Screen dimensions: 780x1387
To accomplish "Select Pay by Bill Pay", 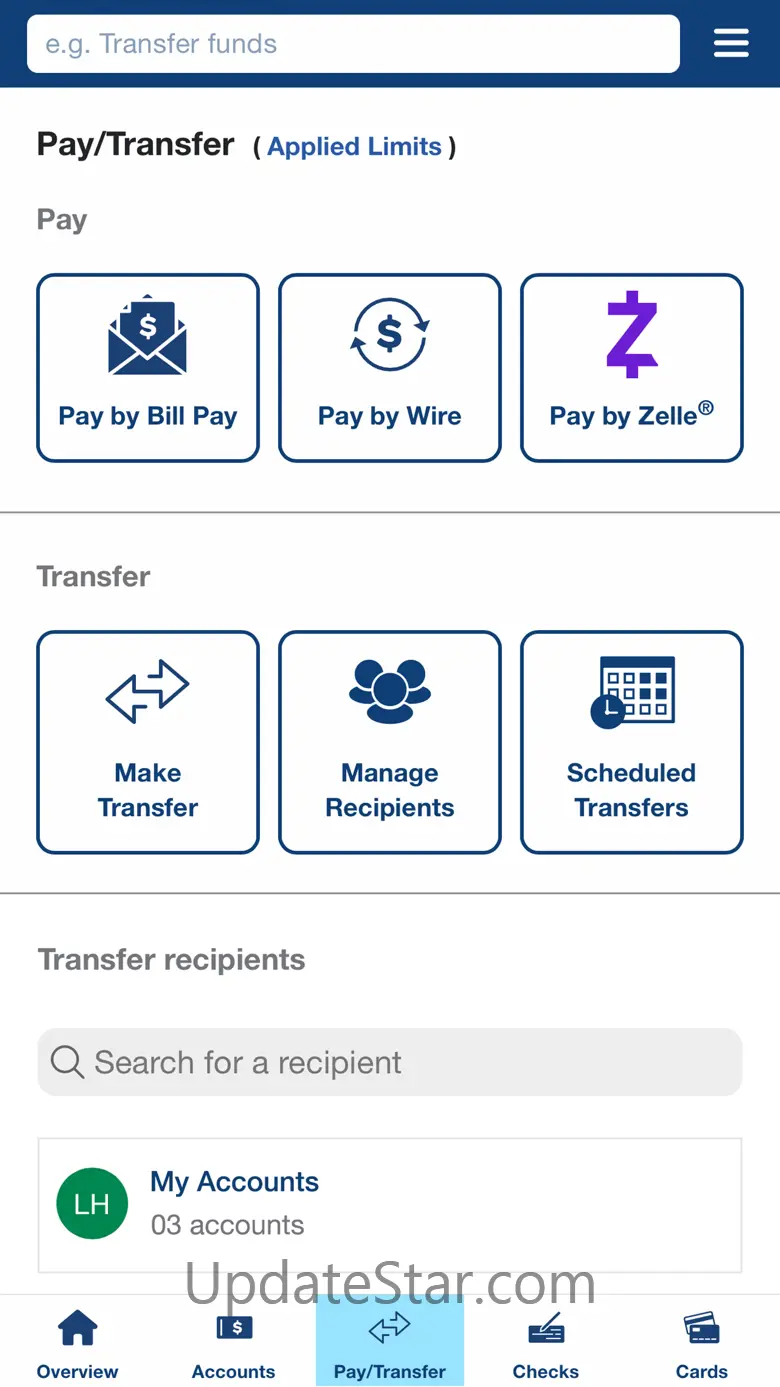I will pyautogui.click(x=148, y=368).
